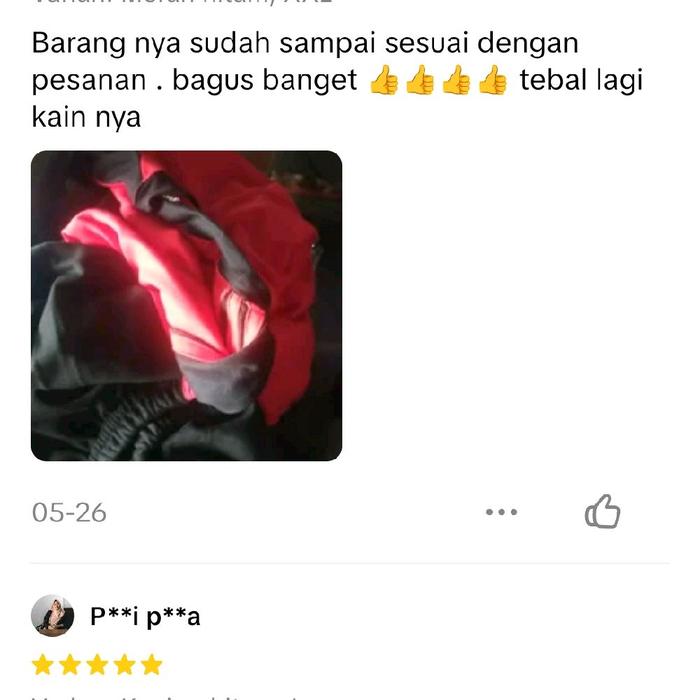Like the review dated 05-26
The image size is (700, 700).
[x=602, y=512]
